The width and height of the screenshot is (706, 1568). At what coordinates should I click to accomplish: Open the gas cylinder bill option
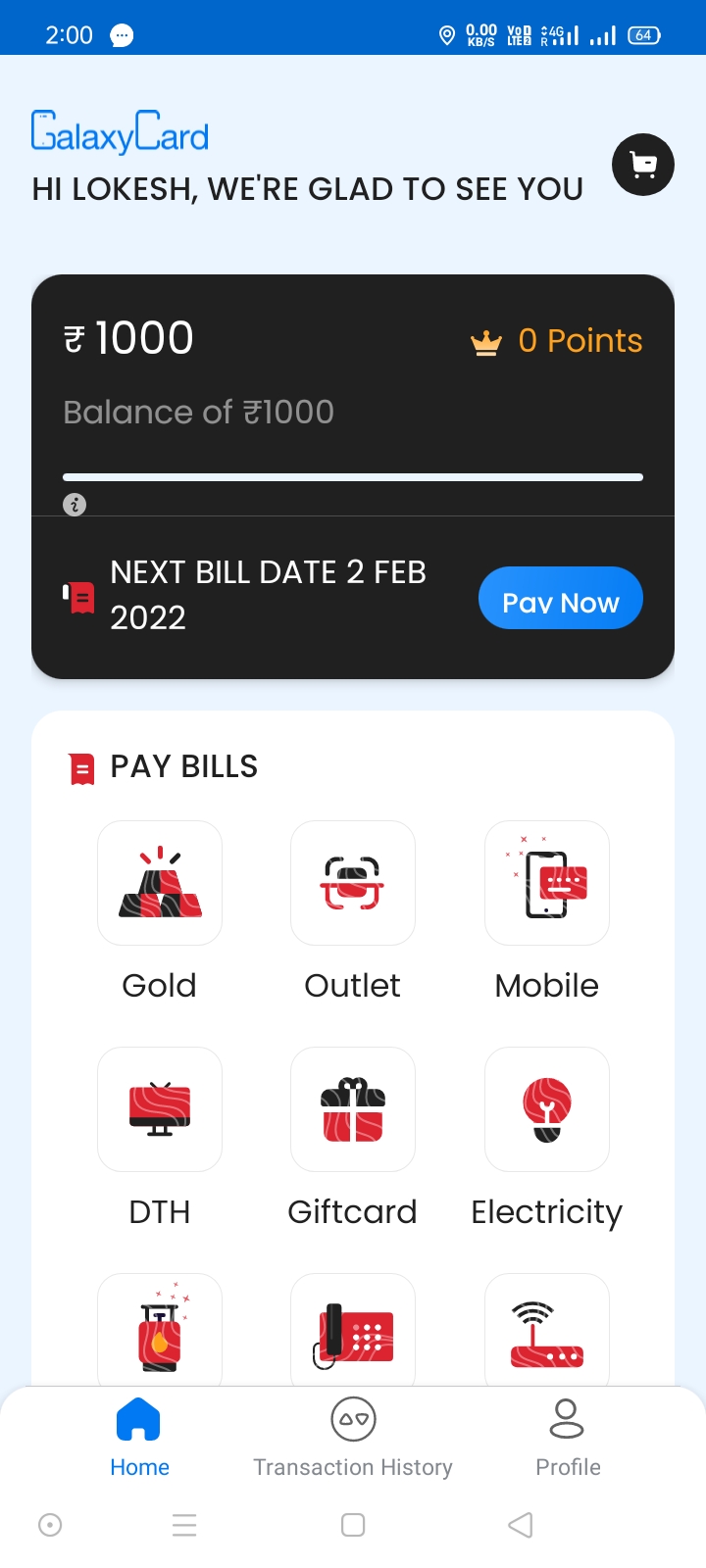(x=160, y=1331)
